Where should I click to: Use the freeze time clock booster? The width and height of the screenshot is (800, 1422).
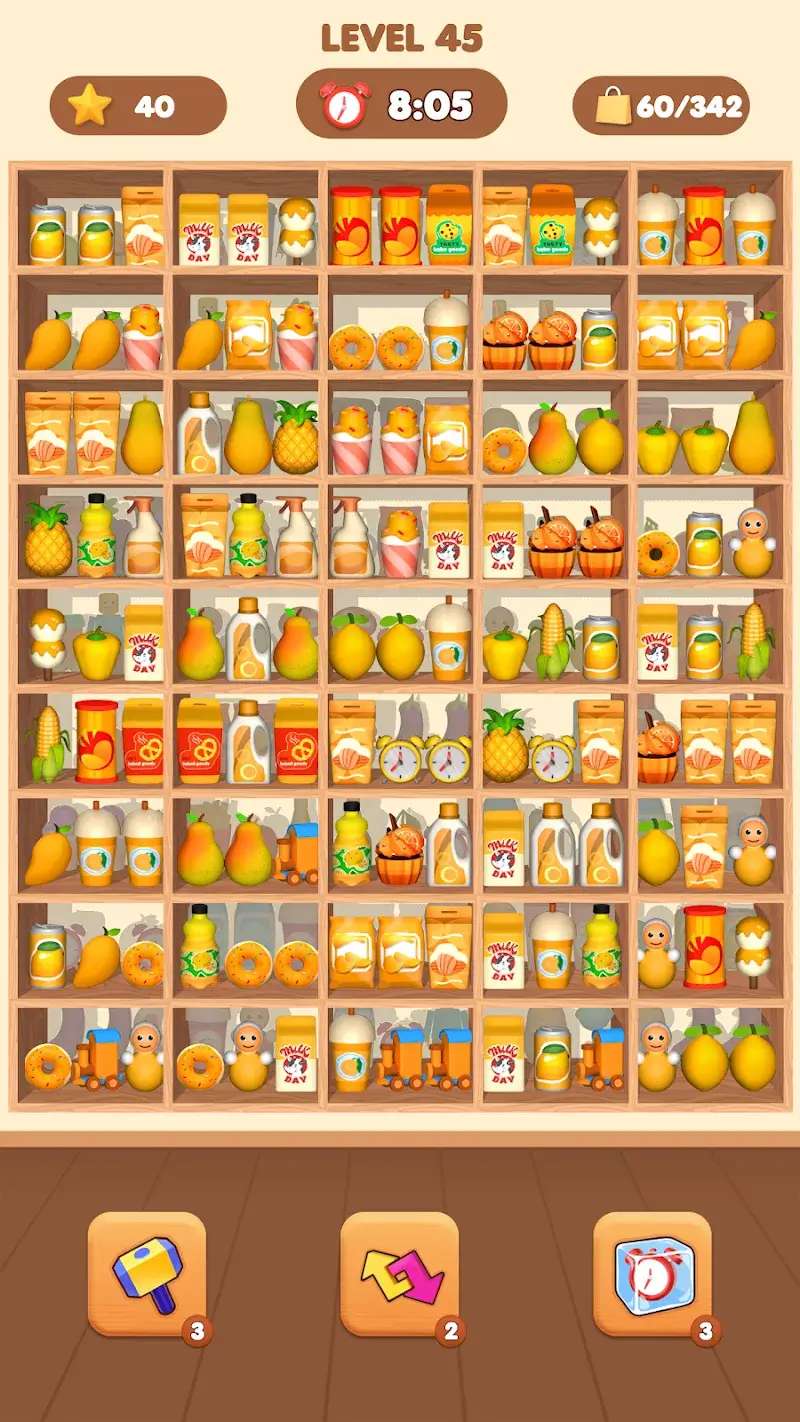pos(652,1275)
